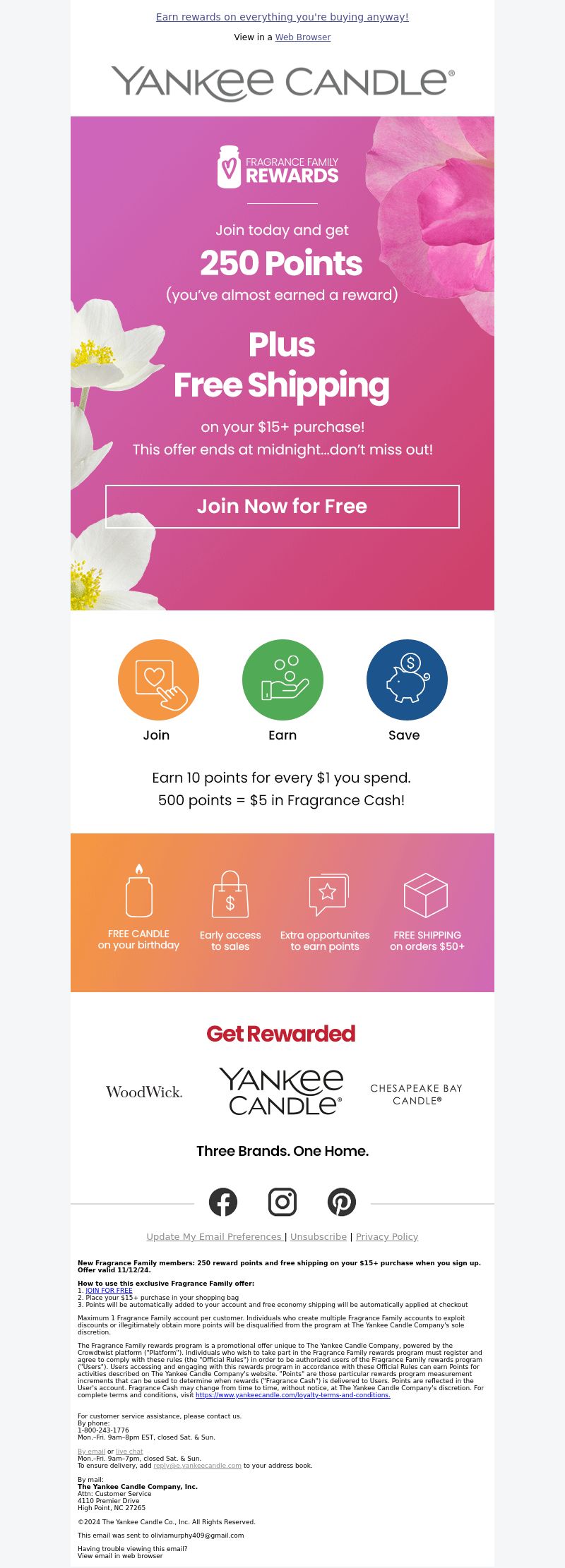Contact customer service By email link
Screen dimensions: 565x1568
pos(91,1451)
